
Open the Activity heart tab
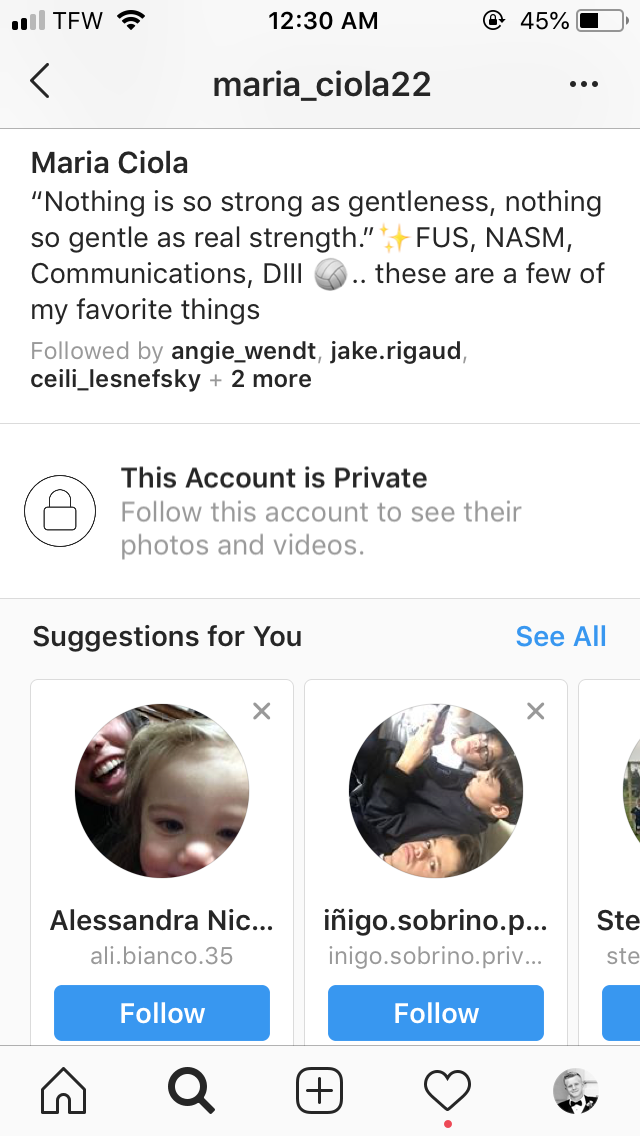tap(447, 1090)
